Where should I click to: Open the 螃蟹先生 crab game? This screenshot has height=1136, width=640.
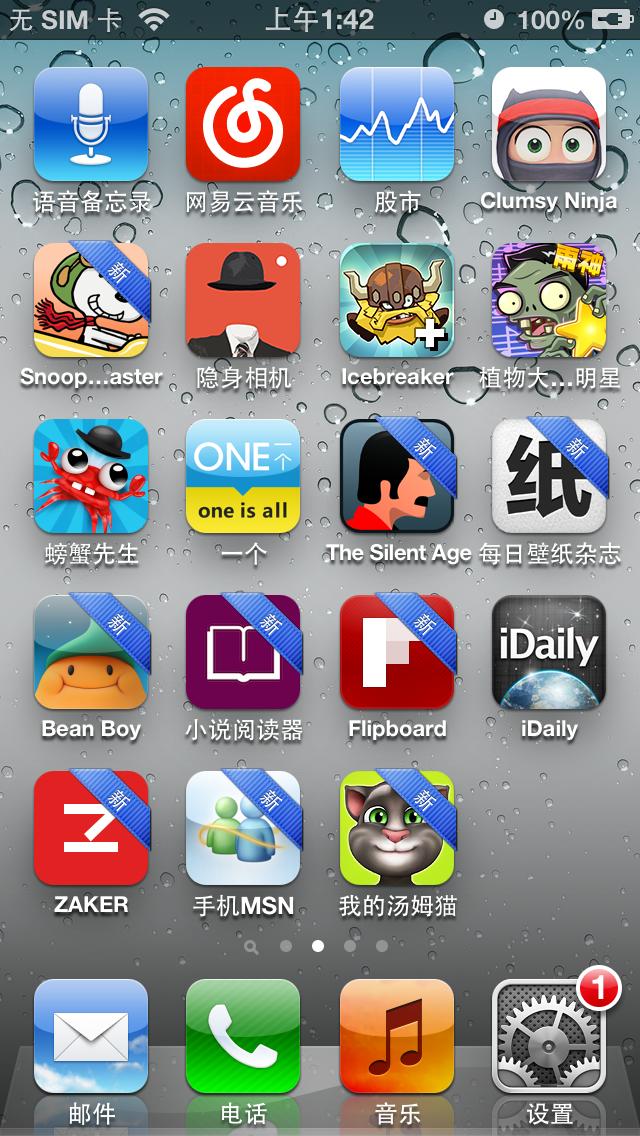pos(91,476)
